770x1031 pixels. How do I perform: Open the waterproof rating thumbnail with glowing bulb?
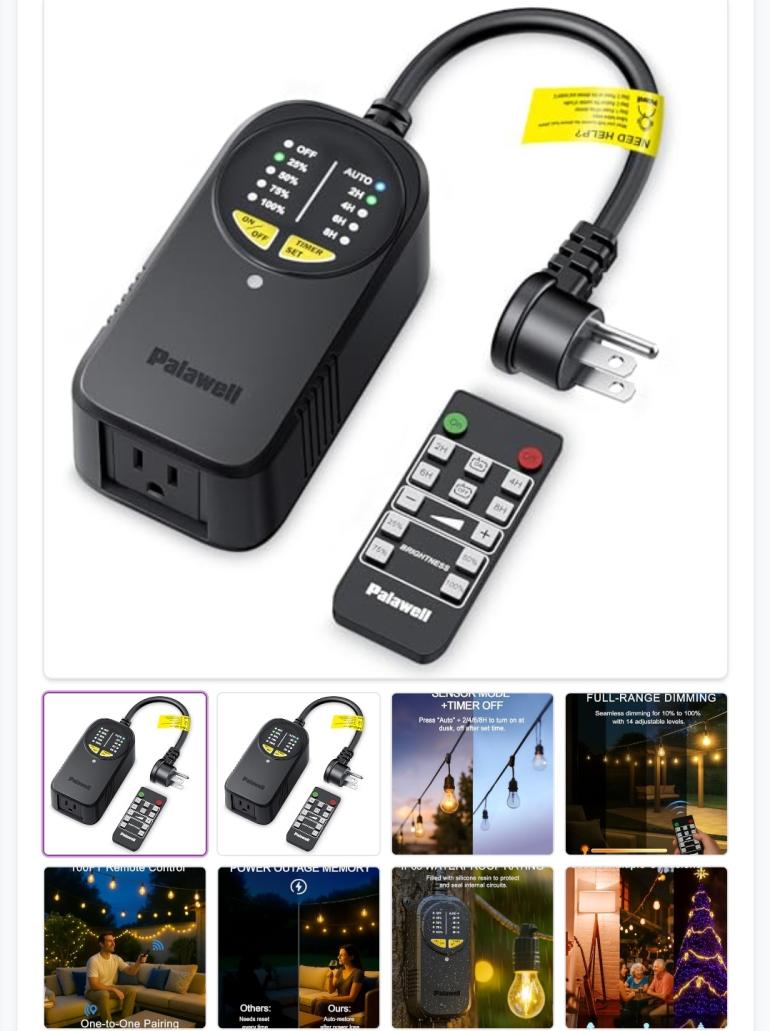click(x=472, y=946)
